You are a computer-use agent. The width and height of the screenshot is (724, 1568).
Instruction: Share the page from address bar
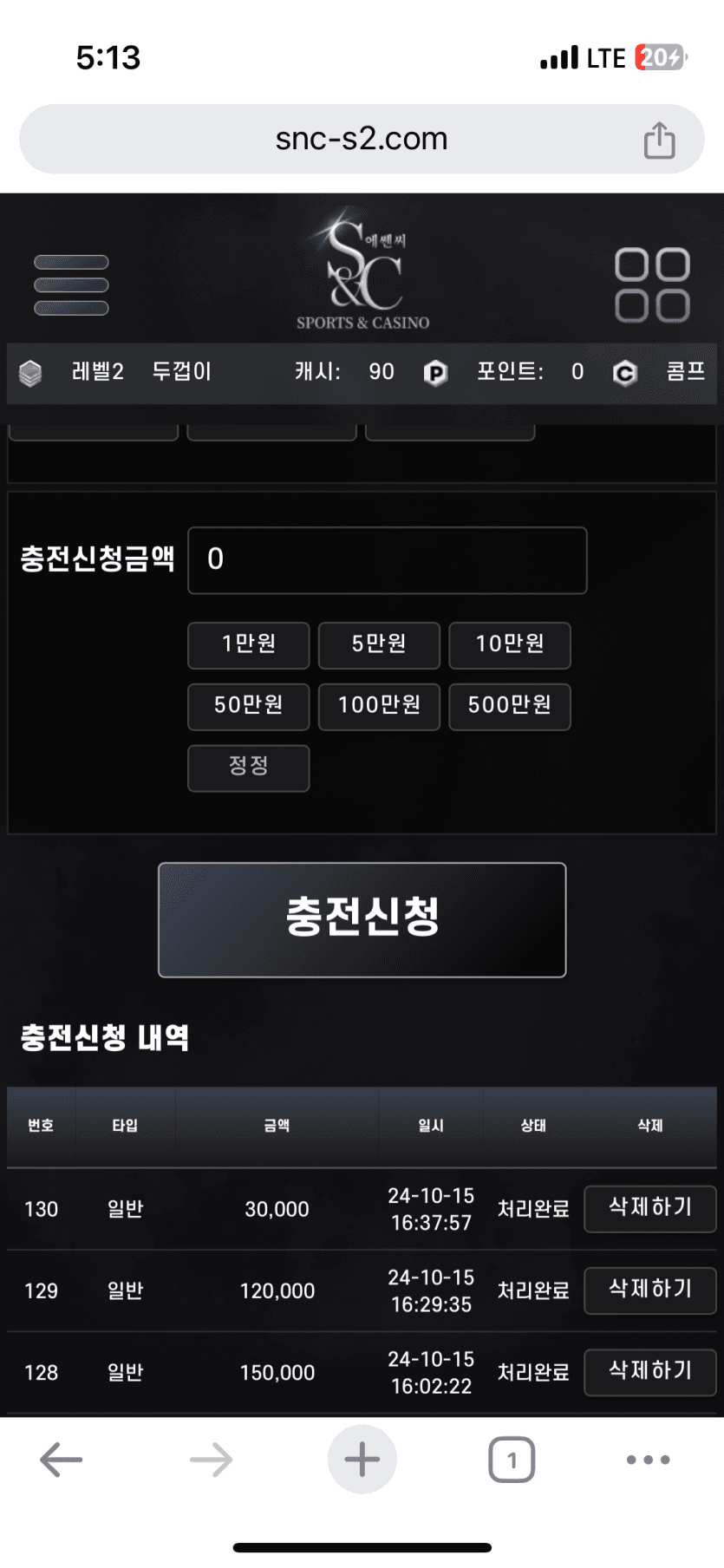[659, 140]
